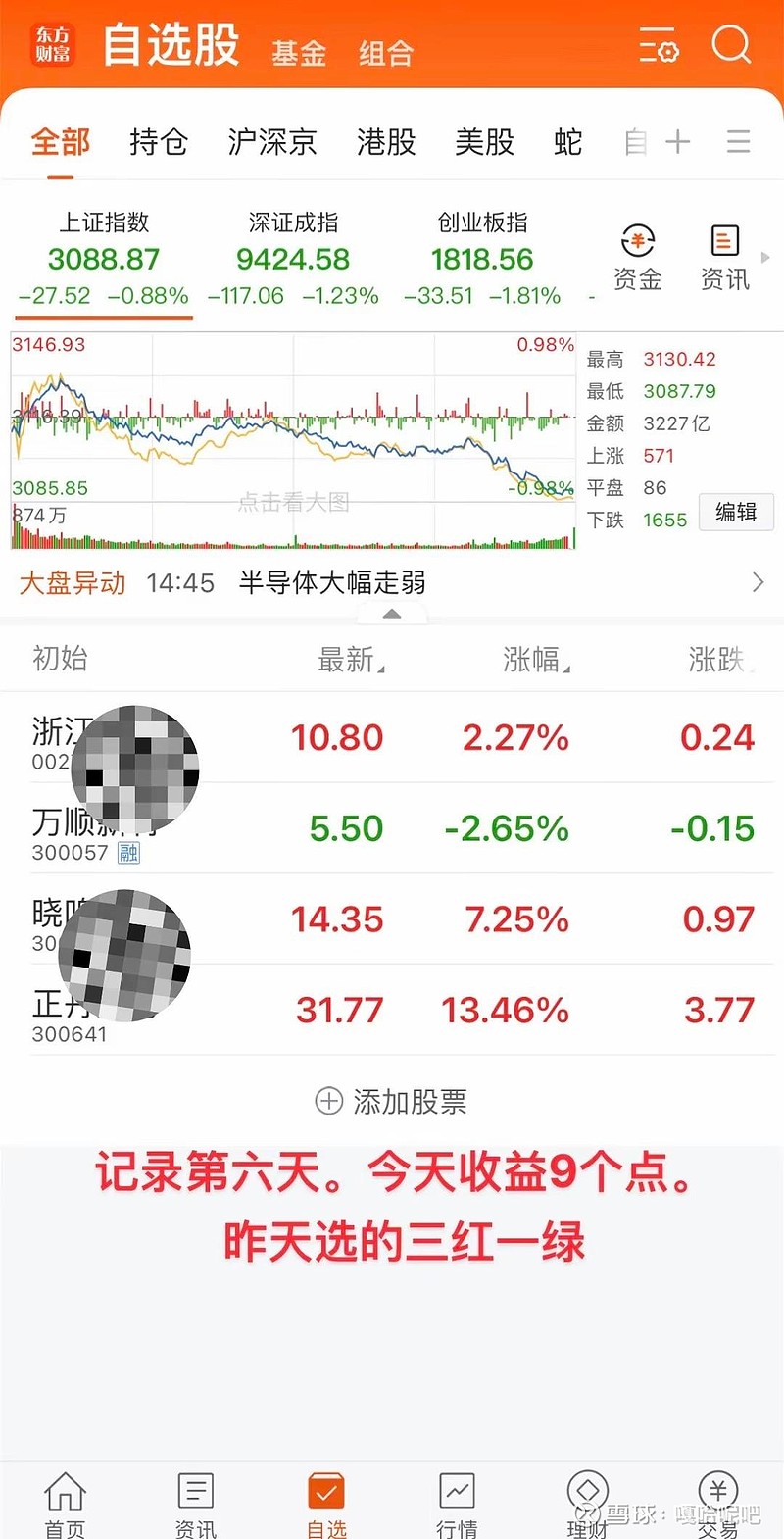
Task: Open watchlist settings icon in header
Action: point(659,46)
